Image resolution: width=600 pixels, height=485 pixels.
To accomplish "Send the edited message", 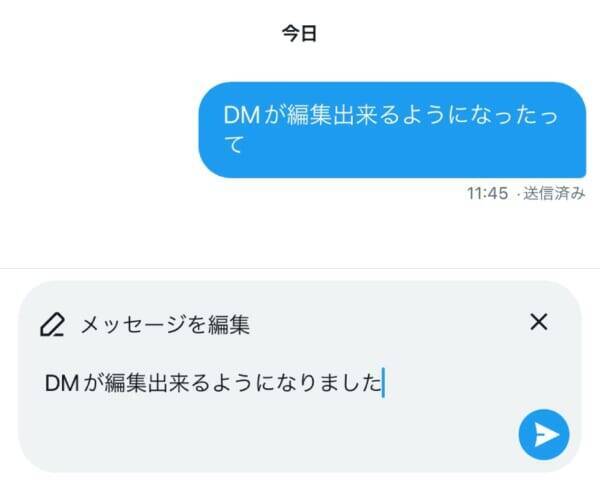I will (544, 434).
